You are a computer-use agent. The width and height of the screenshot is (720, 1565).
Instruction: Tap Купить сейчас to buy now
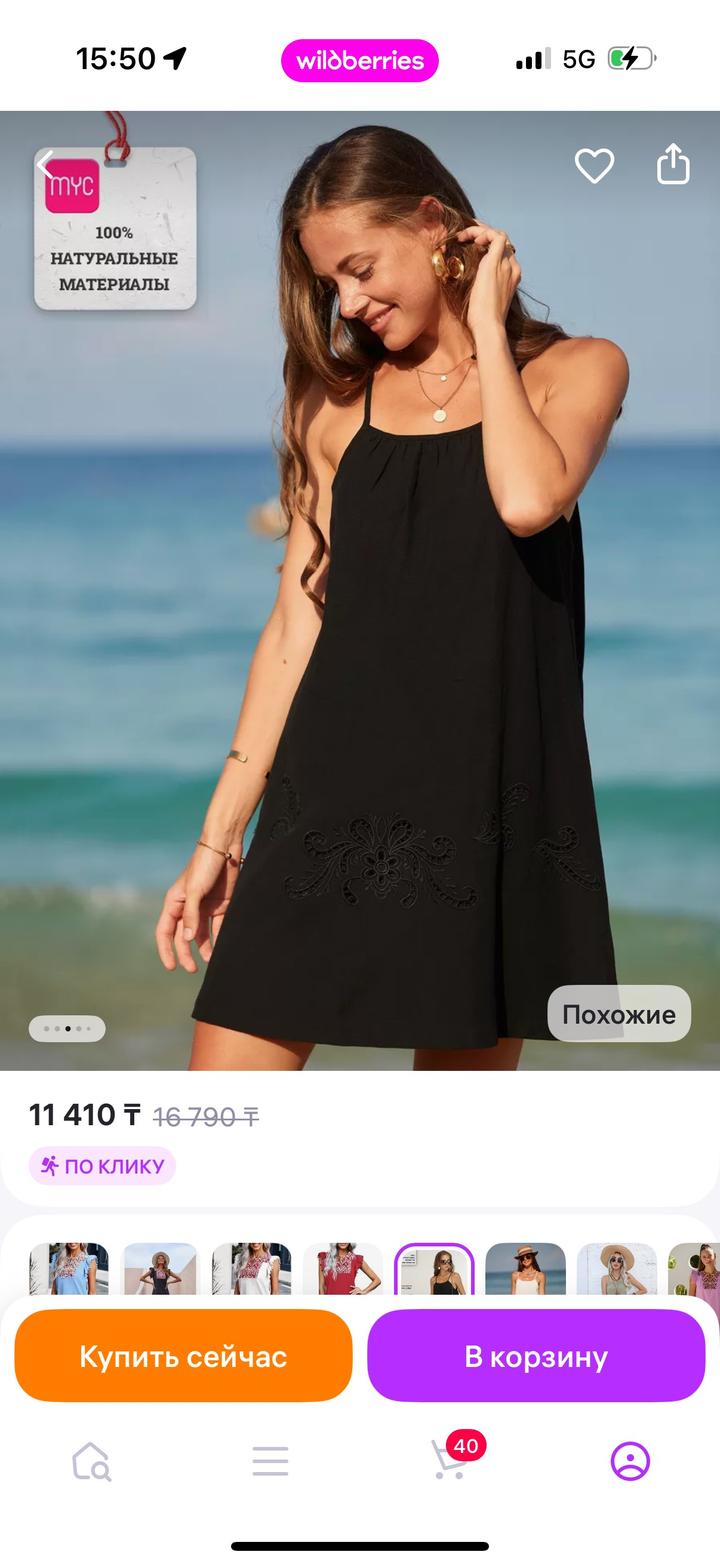coord(183,1356)
